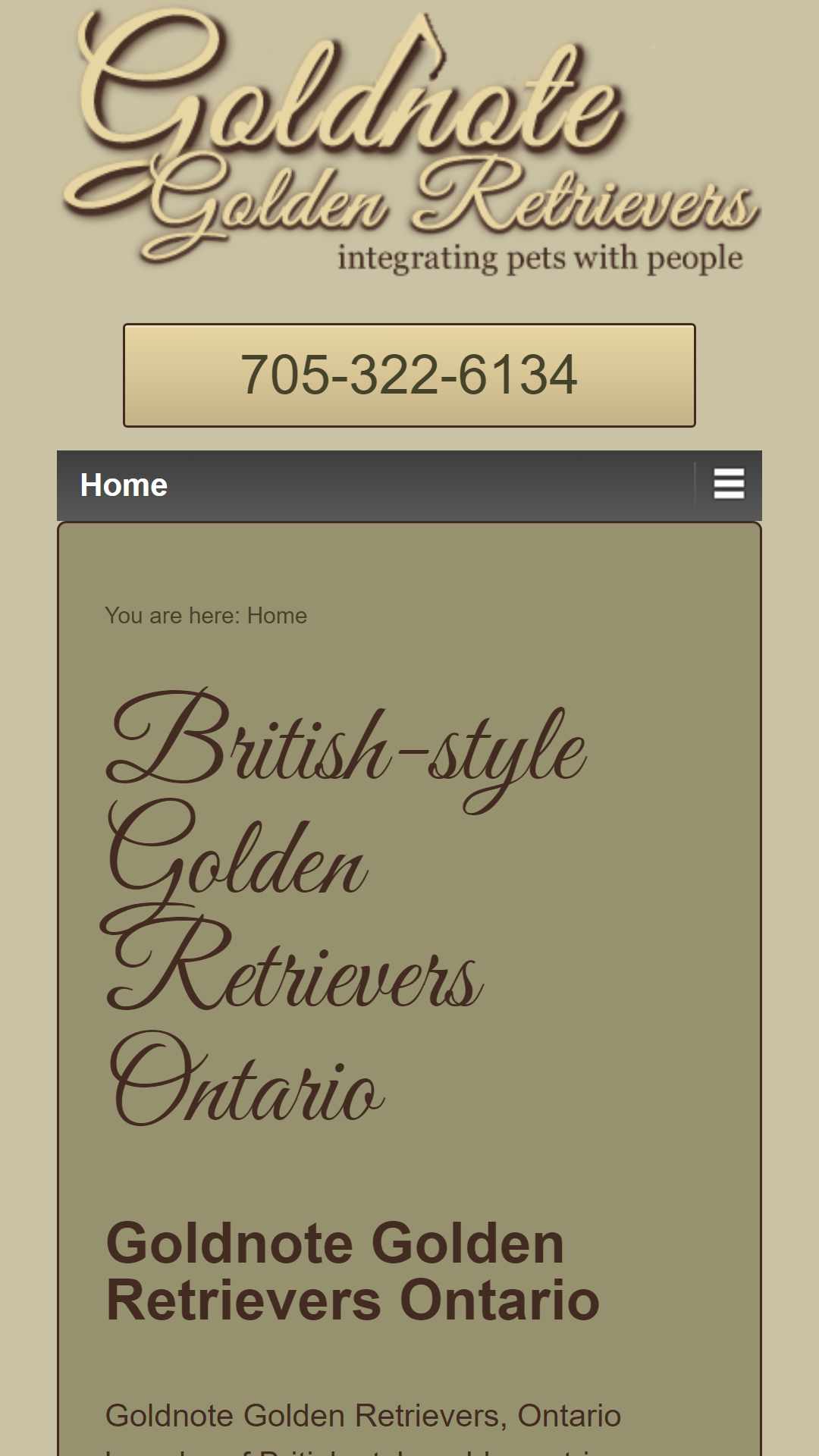Image resolution: width=819 pixels, height=1456 pixels.
Task: Follow the Home breadcrumb link
Action: 277,616
